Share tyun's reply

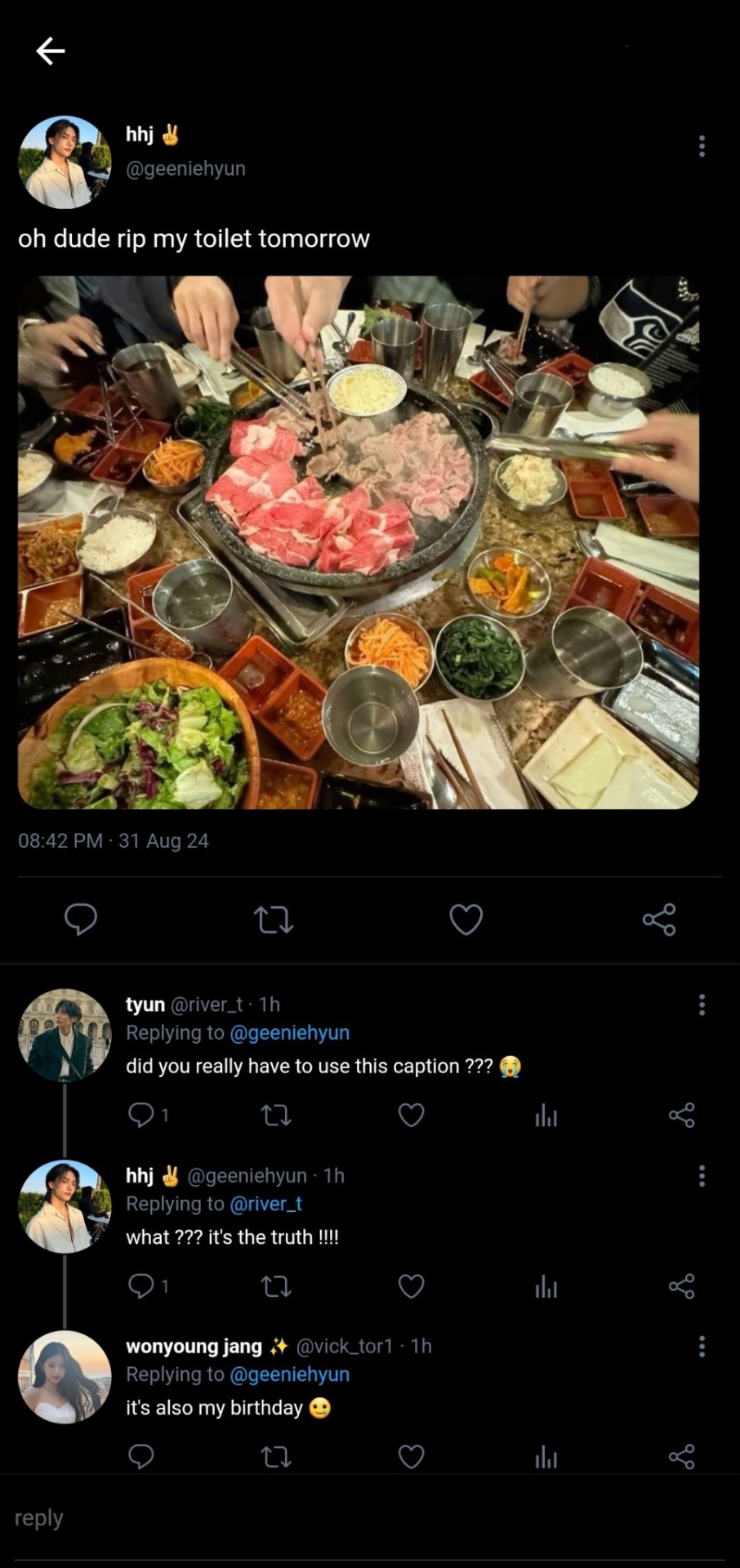point(681,1115)
